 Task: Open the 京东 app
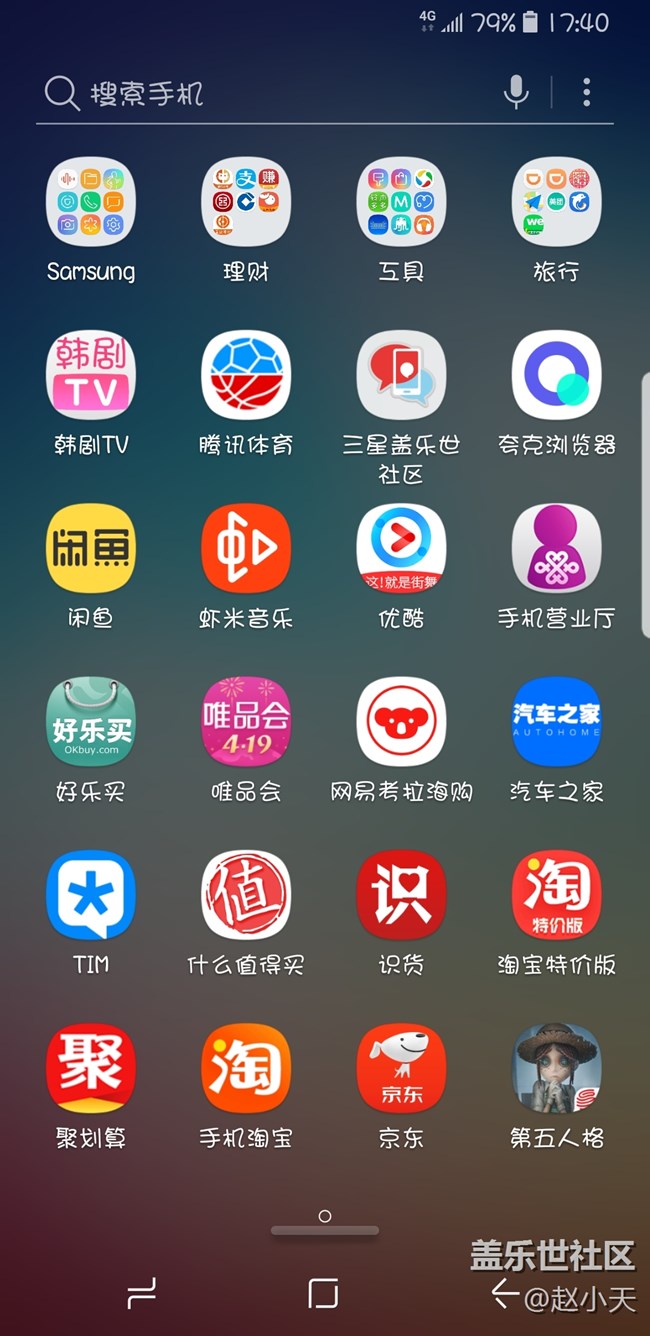point(401,1068)
